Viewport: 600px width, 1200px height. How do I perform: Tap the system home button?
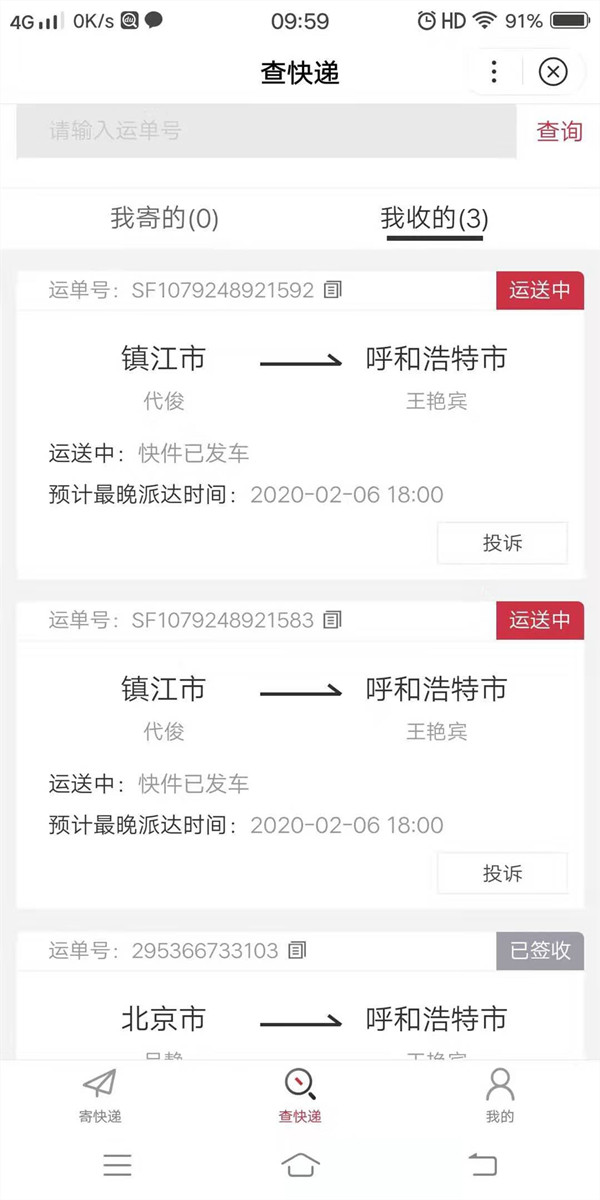pyautogui.click(x=300, y=1164)
